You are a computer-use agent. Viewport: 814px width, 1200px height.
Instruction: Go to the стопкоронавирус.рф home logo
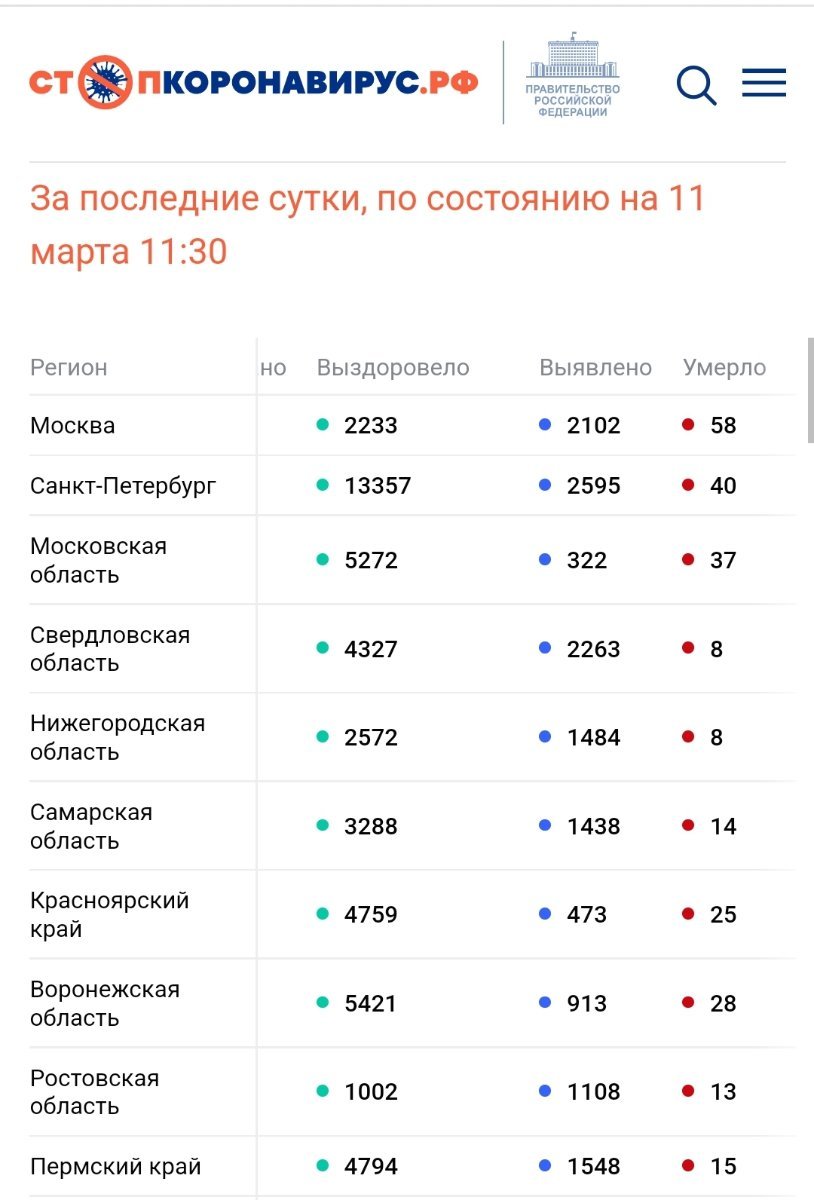253,82
